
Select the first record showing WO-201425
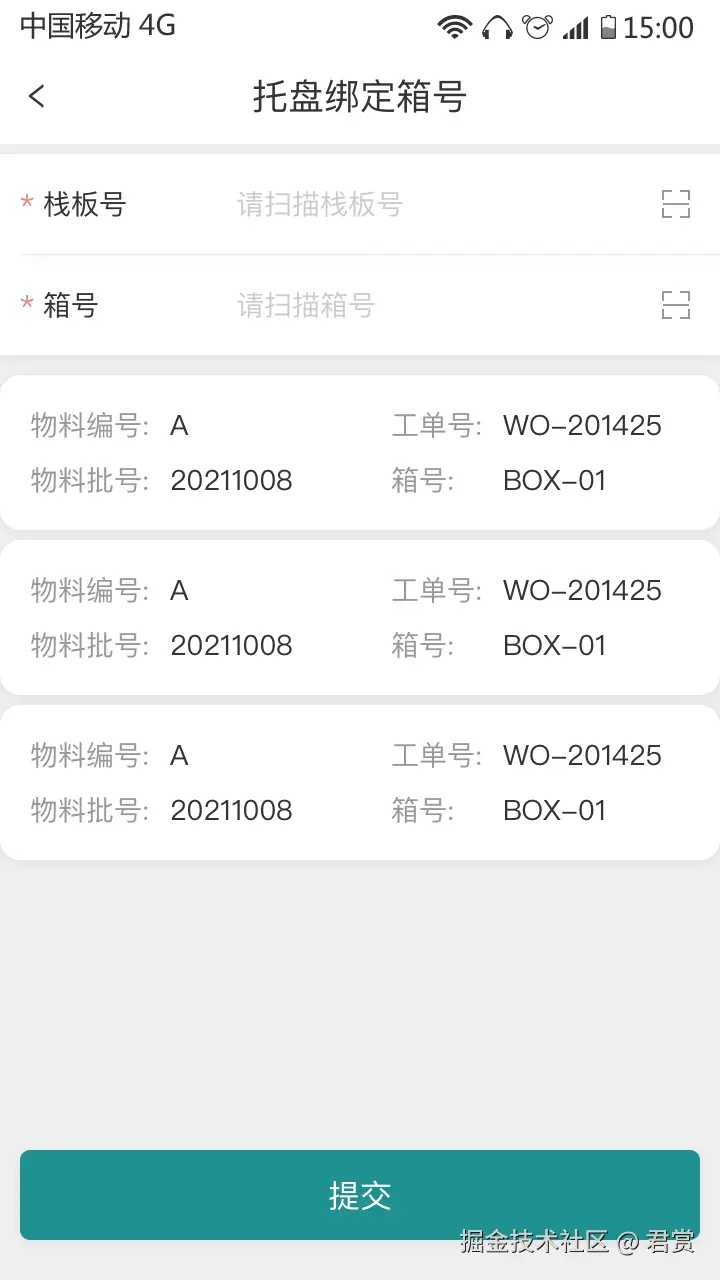pos(360,452)
